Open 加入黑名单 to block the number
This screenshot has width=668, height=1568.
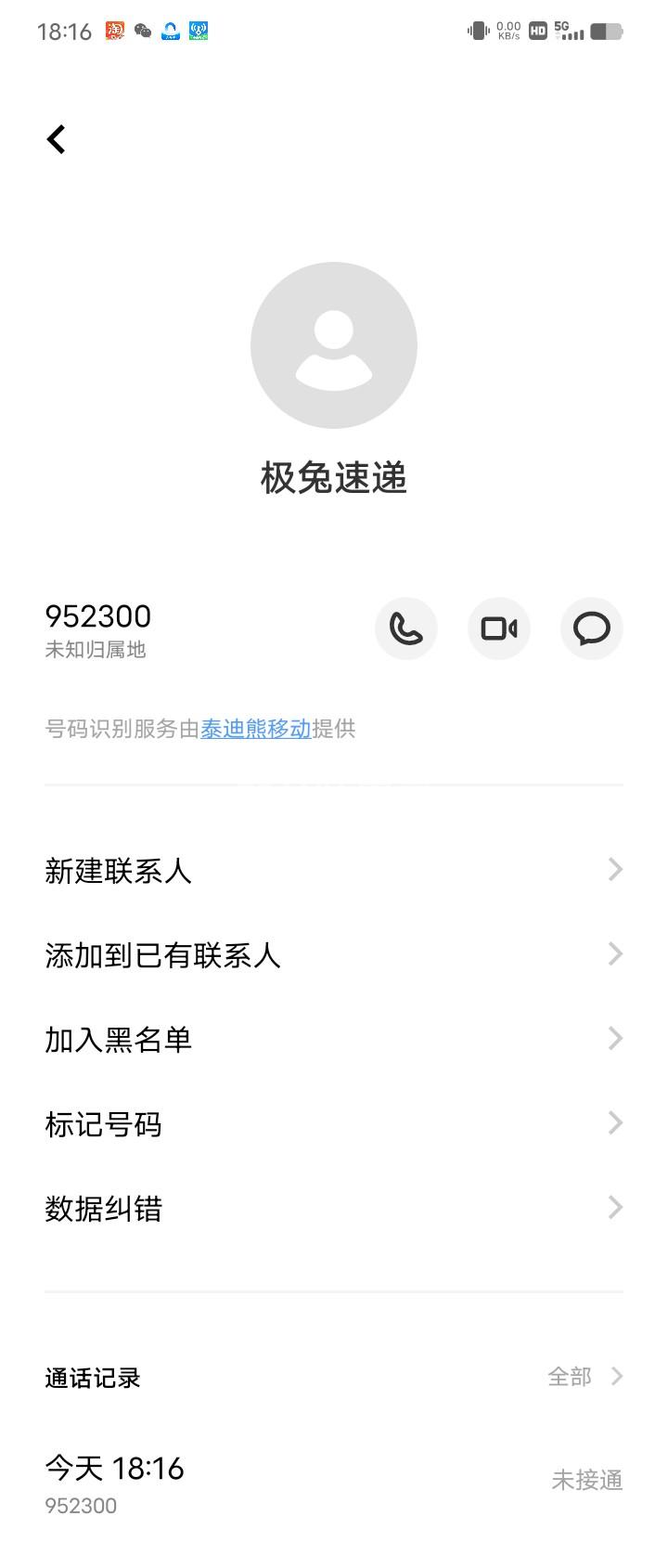(333, 1039)
